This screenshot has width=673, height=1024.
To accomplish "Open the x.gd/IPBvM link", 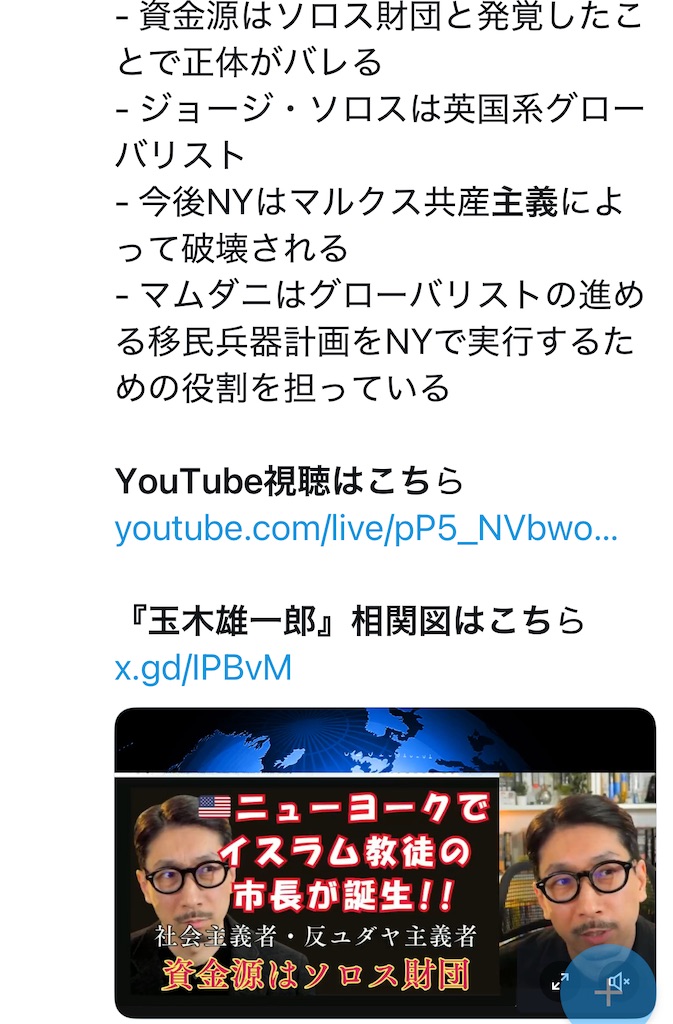I will click(x=203, y=667).
